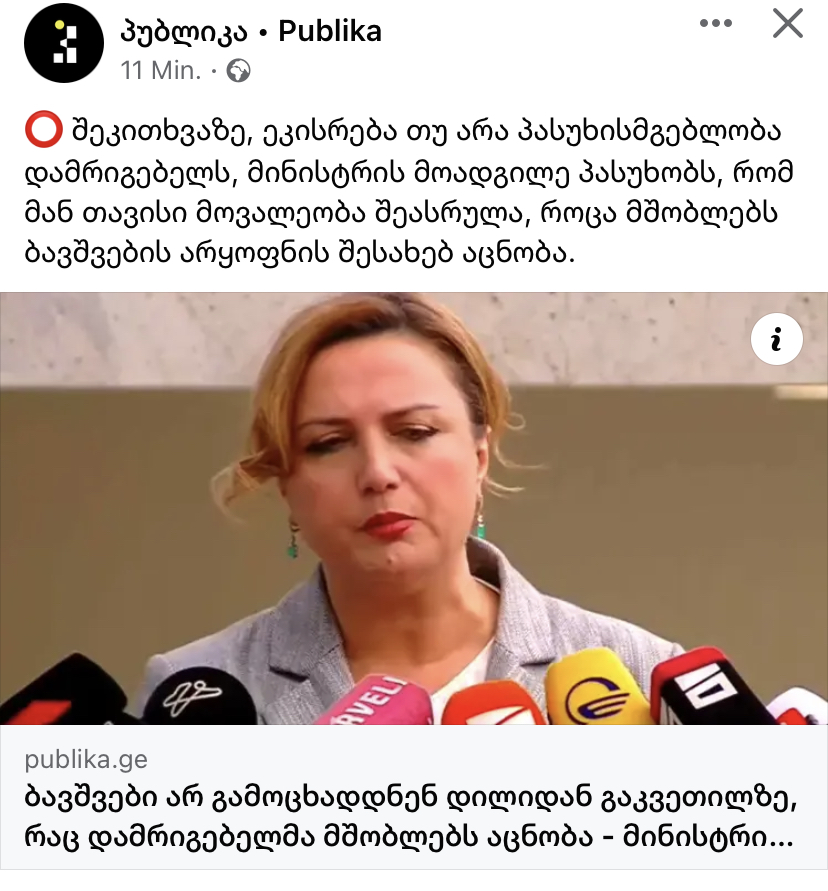Viewport: 828px width, 891px height.
Task: Dismiss this post with the X
Action: click(x=788, y=25)
